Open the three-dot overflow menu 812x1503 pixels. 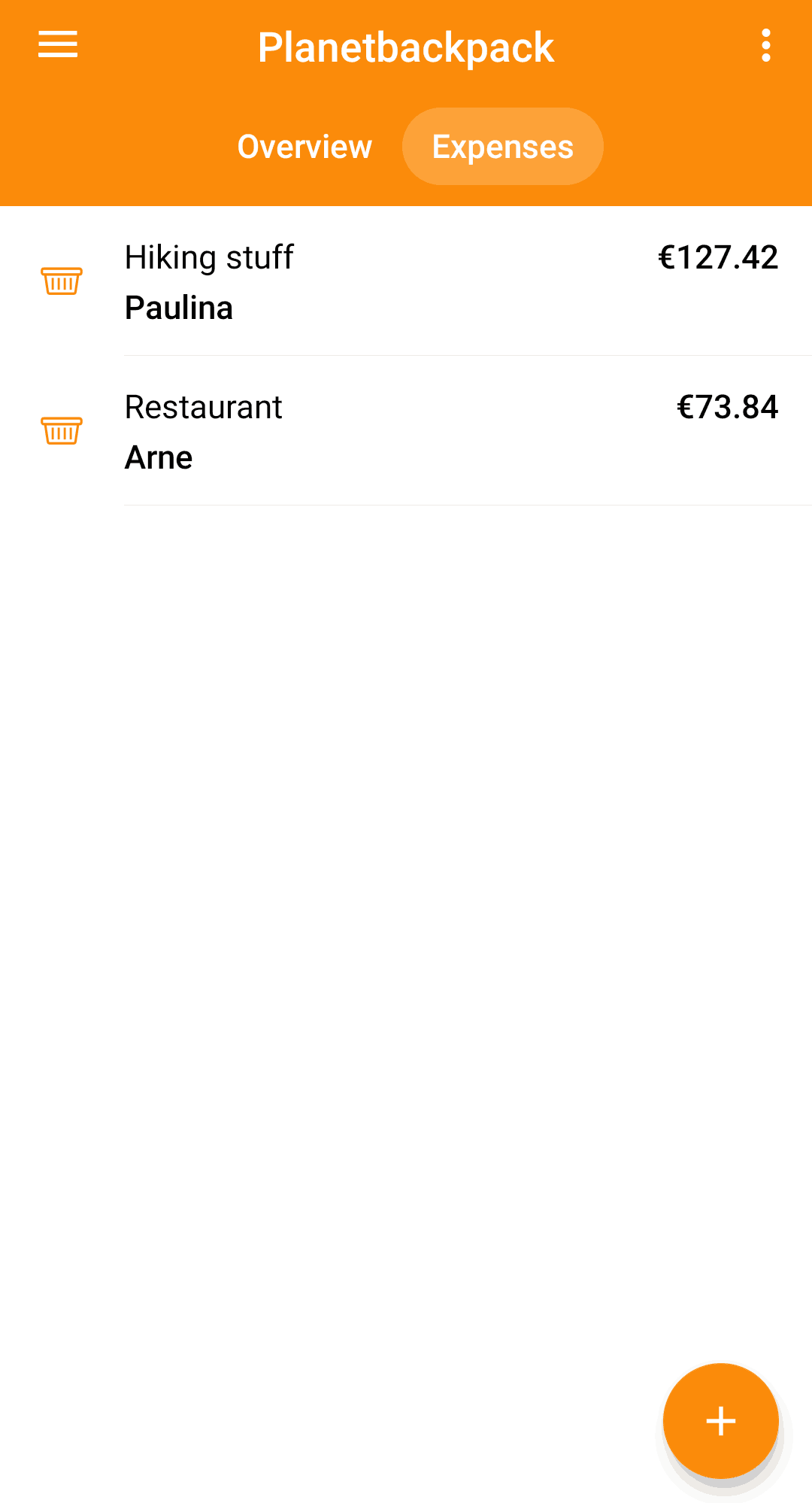click(x=765, y=45)
